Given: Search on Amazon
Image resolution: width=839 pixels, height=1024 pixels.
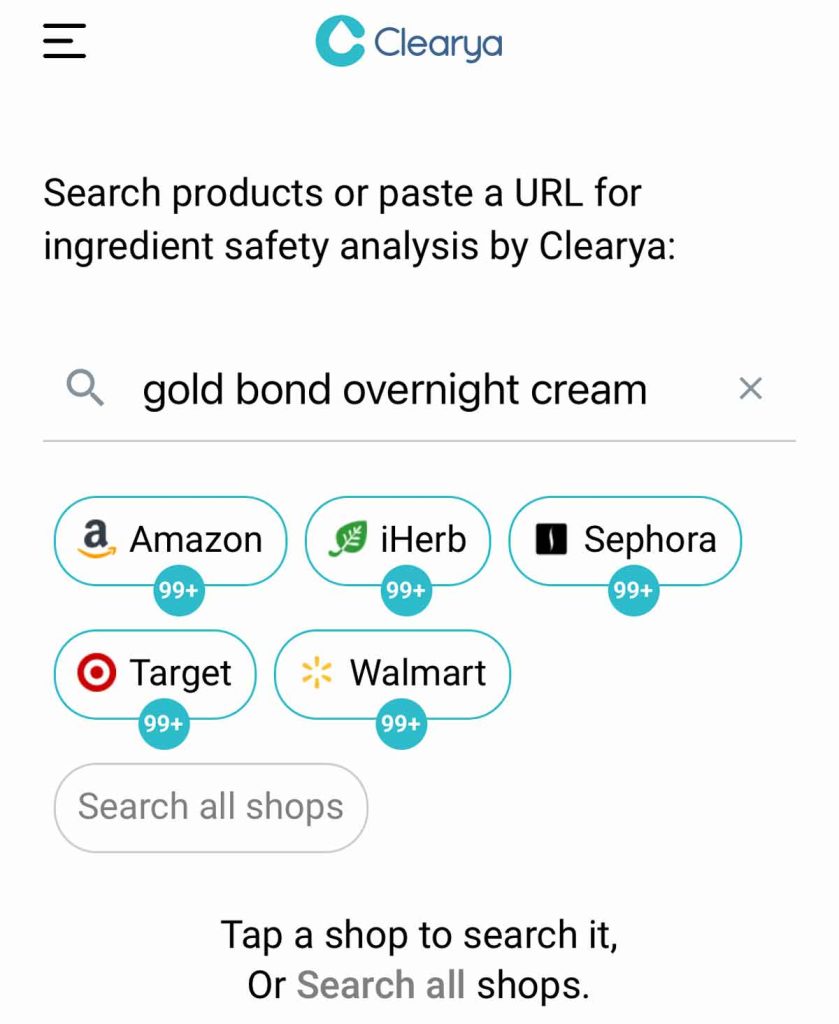Looking at the screenshot, I should (170, 540).
